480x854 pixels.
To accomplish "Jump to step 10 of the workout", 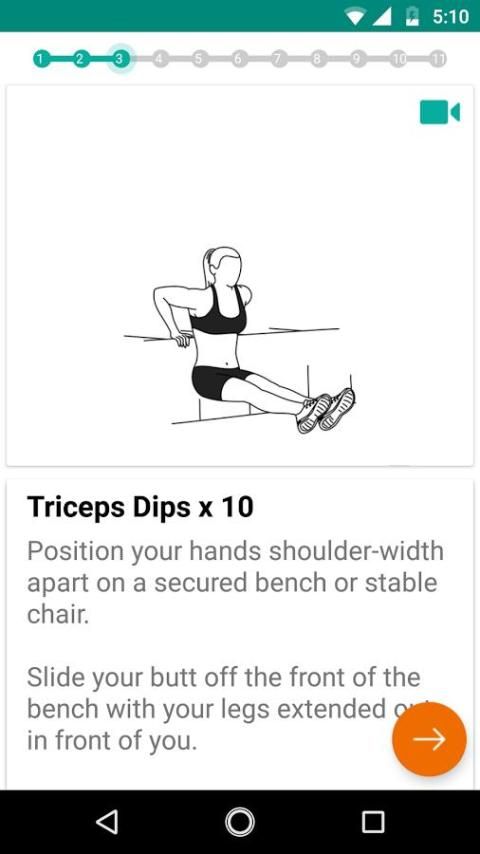I will [398, 59].
